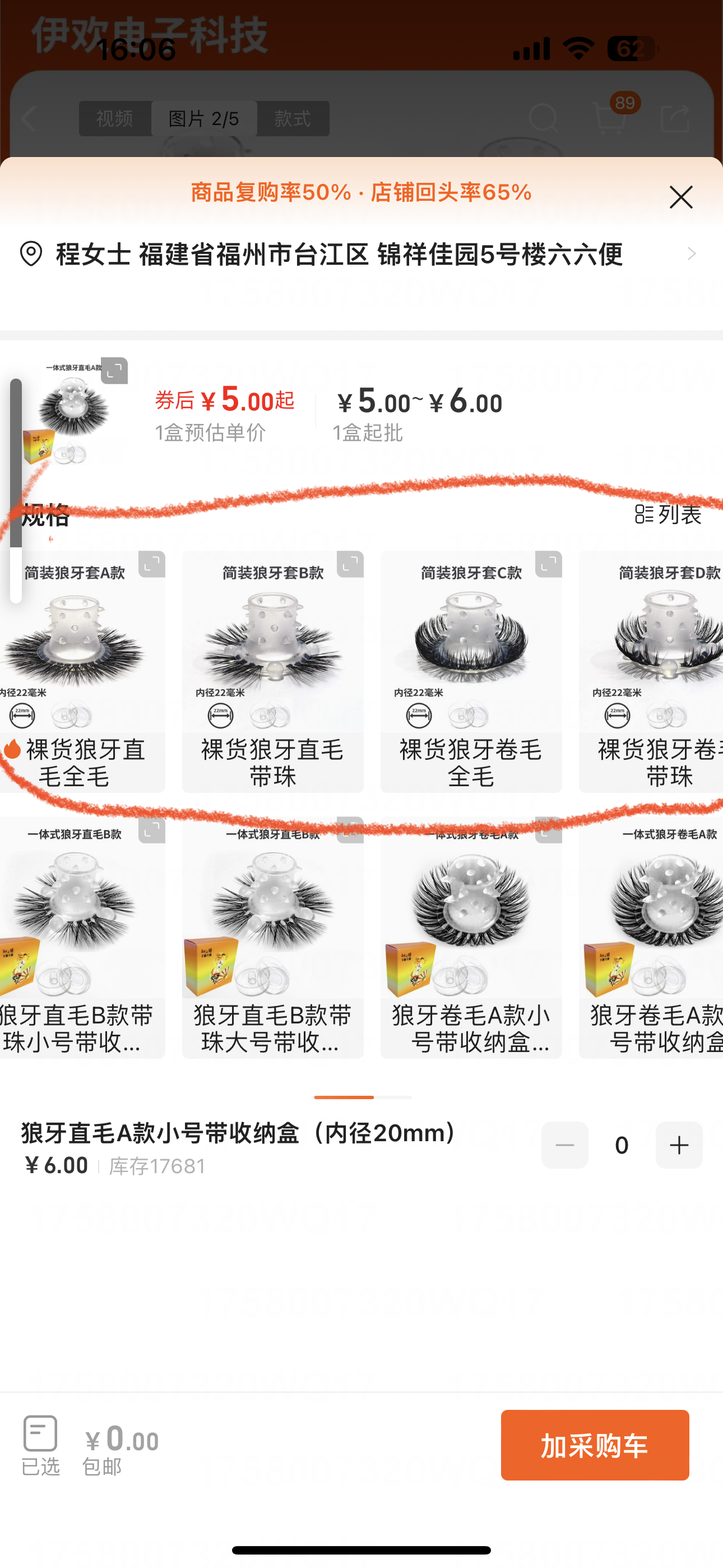Tap 加采购车 to add to cart
Screen dimensions: 723x1568
[594, 1445]
